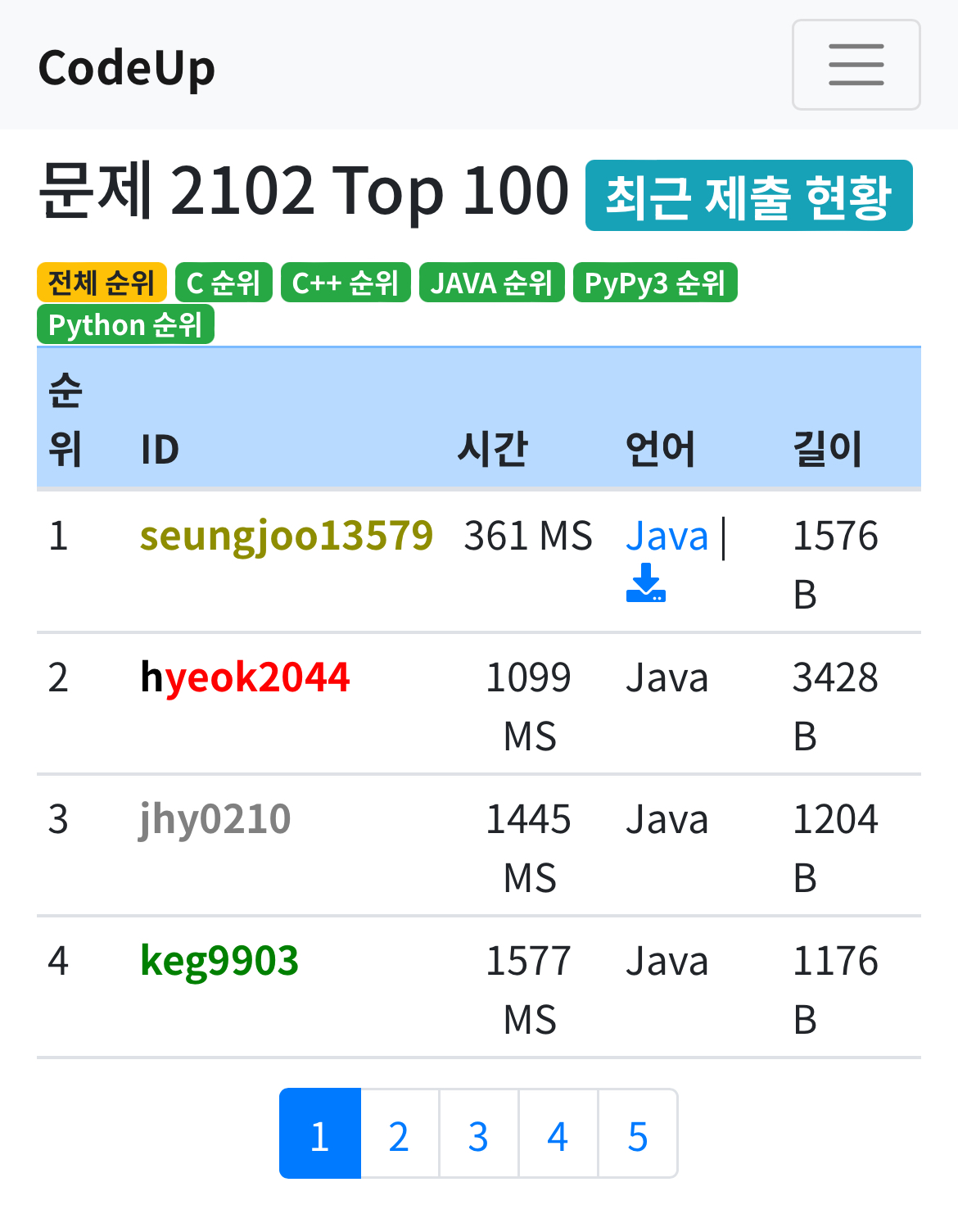Go to the CodeUp home page

pyautogui.click(x=127, y=67)
